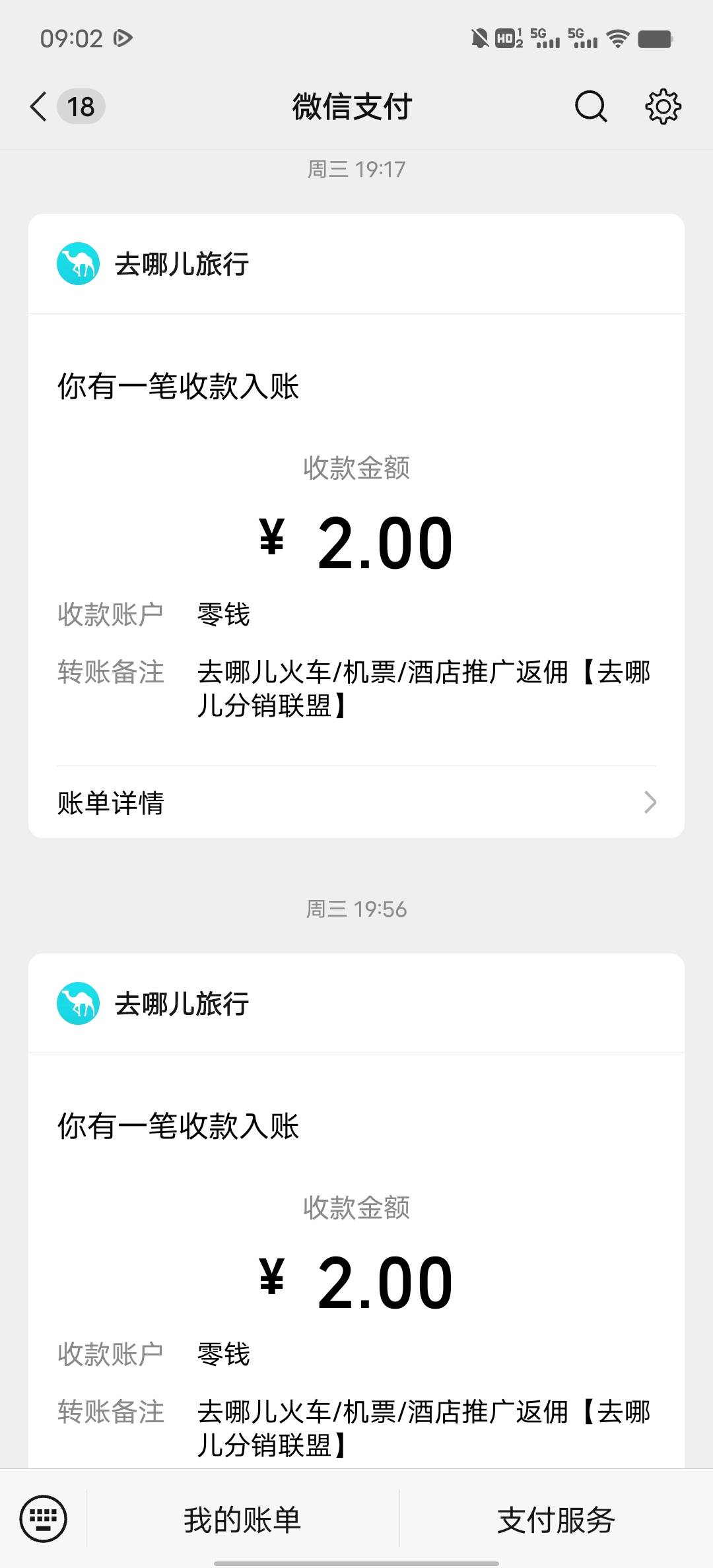Open the 我的账单 menu
713x1568 pixels.
(242, 1519)
